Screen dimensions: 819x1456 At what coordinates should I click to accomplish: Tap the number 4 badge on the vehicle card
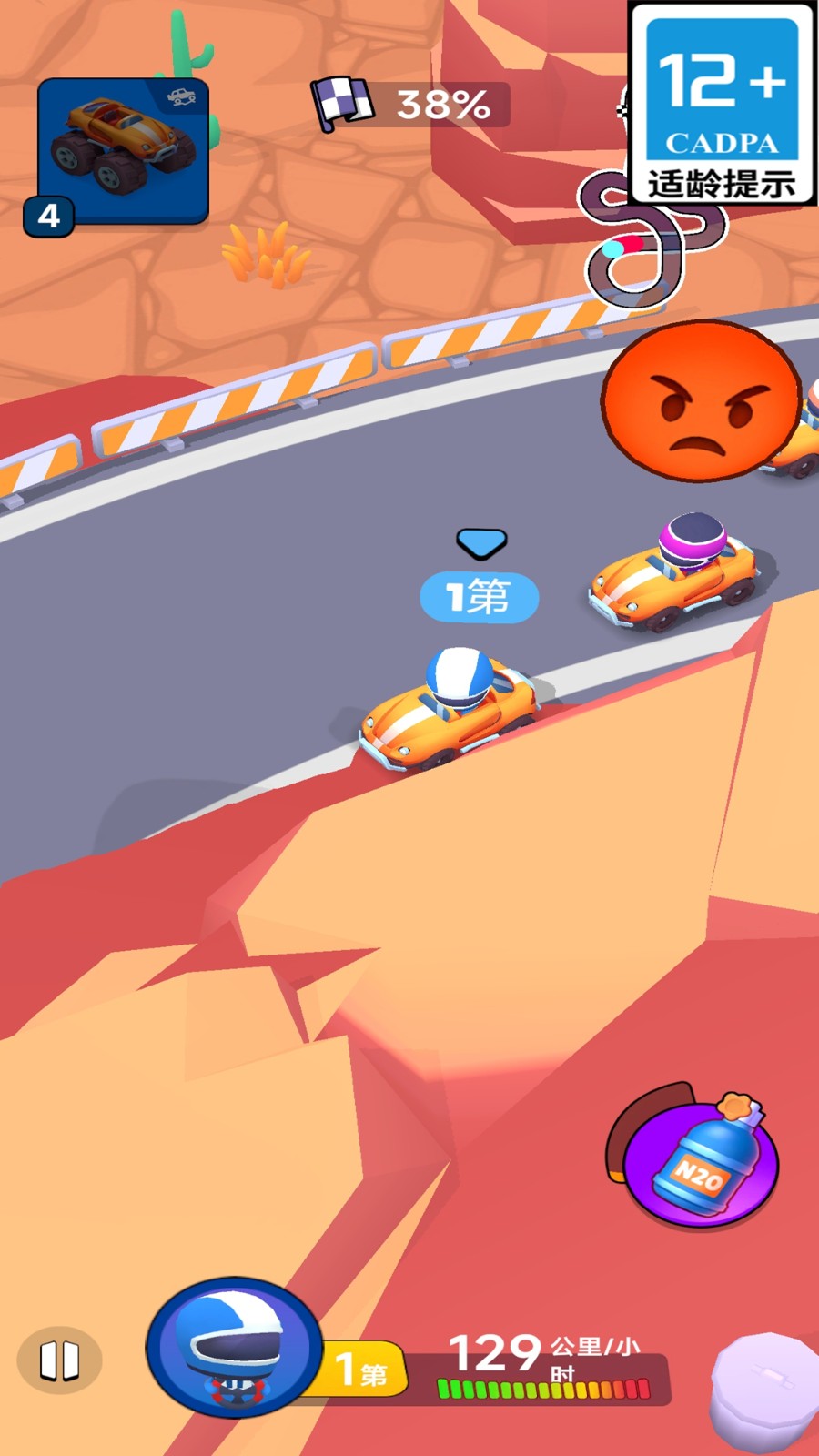tap(50, 217)
